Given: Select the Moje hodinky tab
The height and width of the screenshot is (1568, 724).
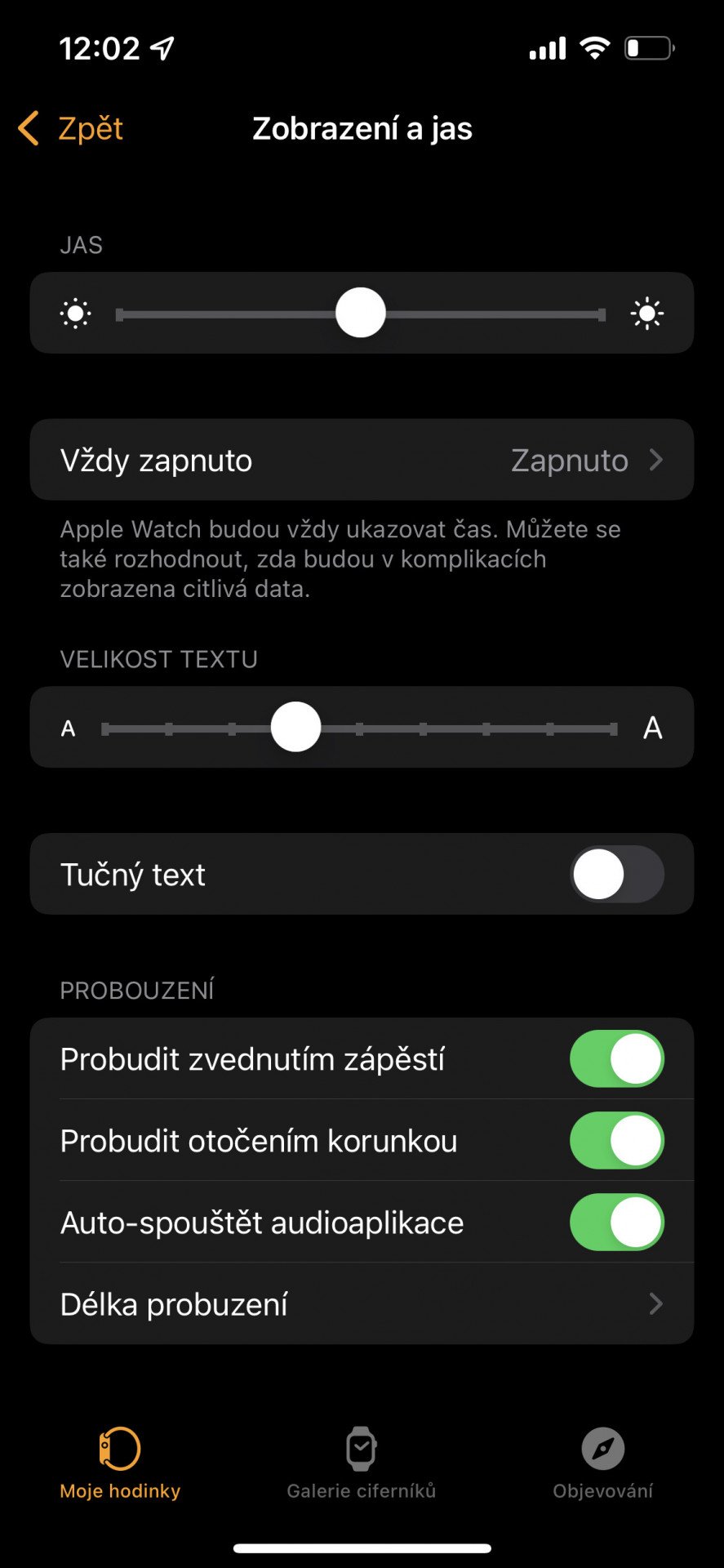Looking at the screenshot, I should coord(120,1463).
